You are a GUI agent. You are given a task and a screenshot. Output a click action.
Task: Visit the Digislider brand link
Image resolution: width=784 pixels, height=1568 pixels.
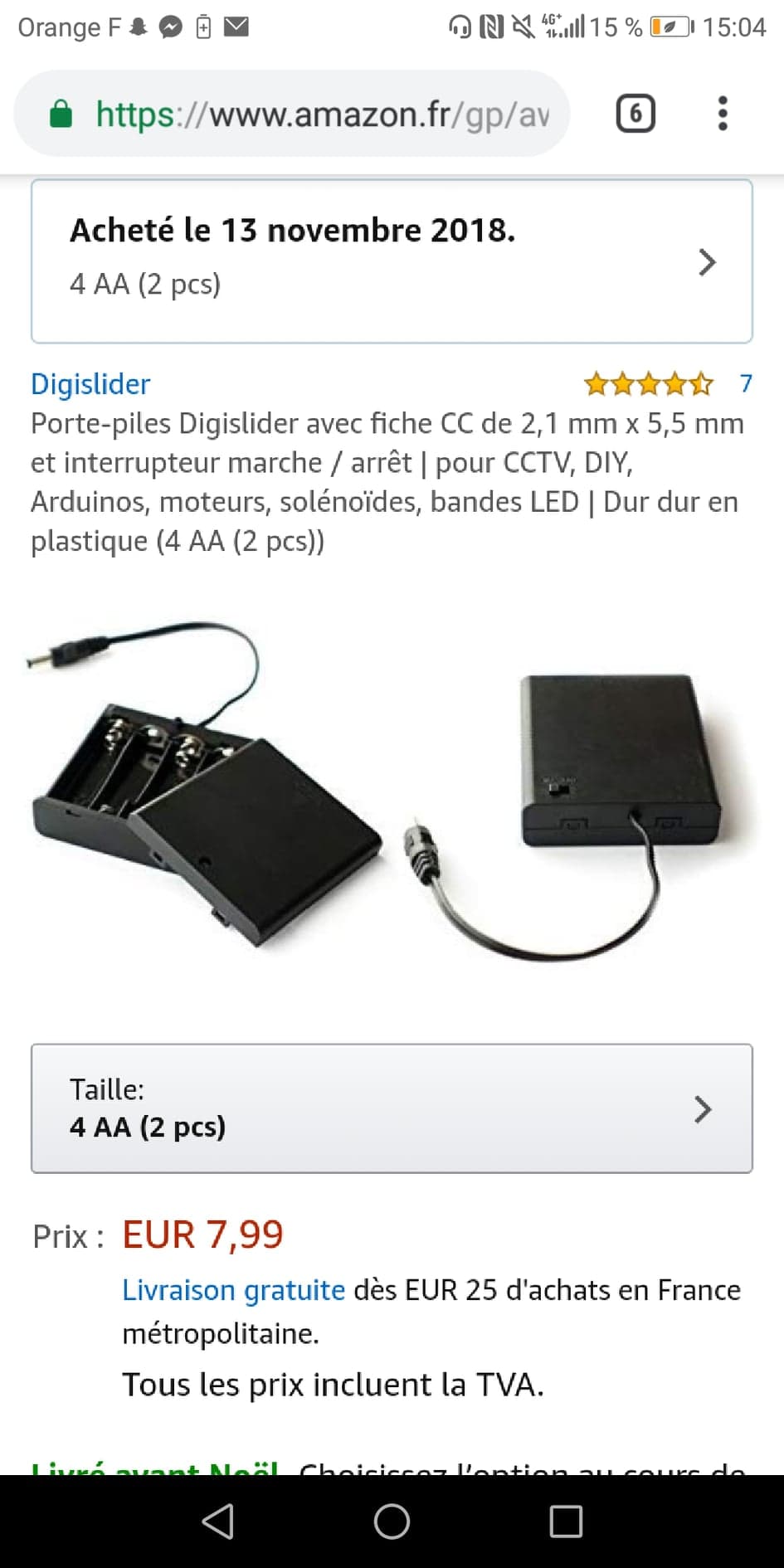pos(90,384)
